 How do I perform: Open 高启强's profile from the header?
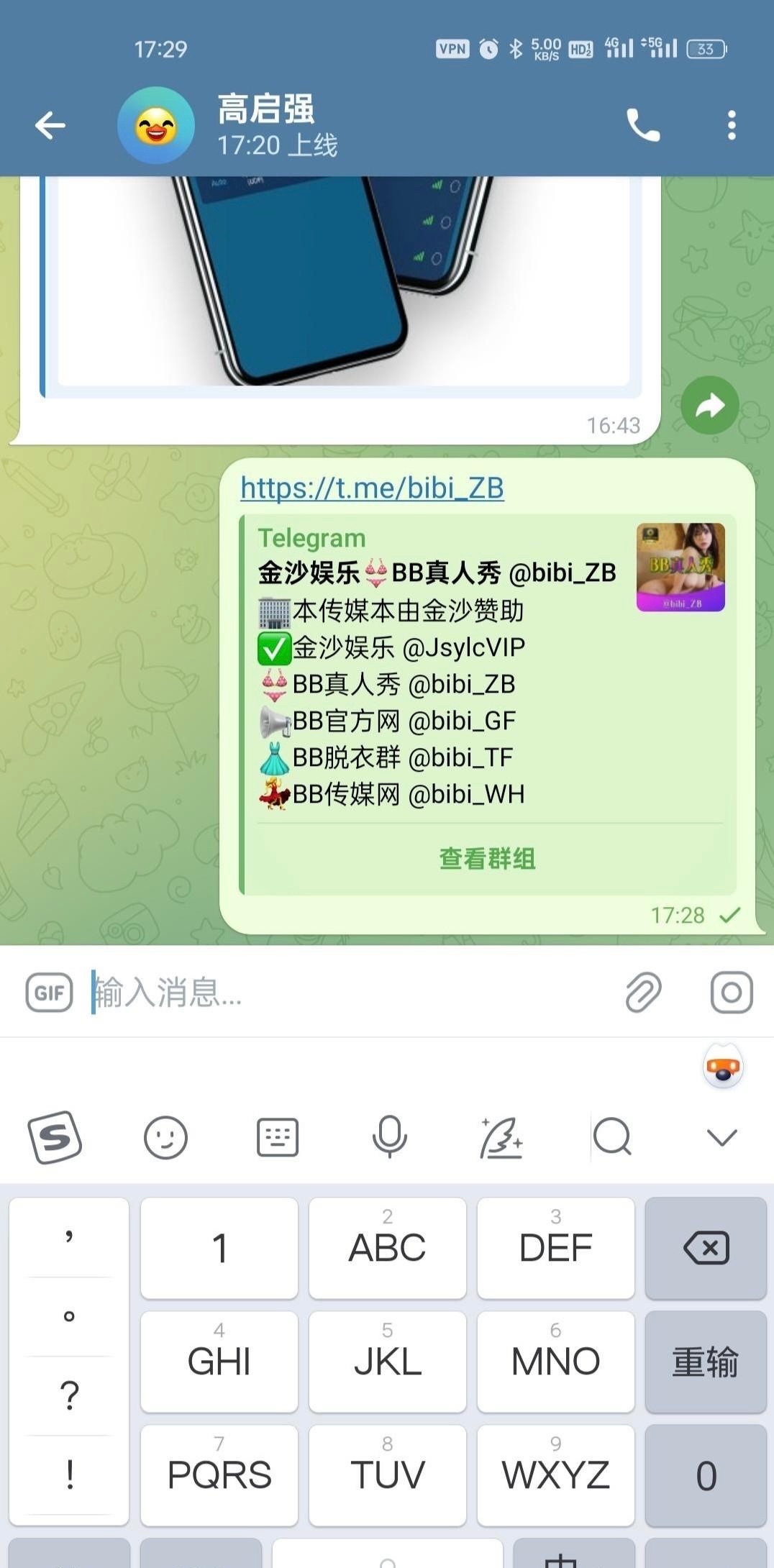click(x=266, y=125)
